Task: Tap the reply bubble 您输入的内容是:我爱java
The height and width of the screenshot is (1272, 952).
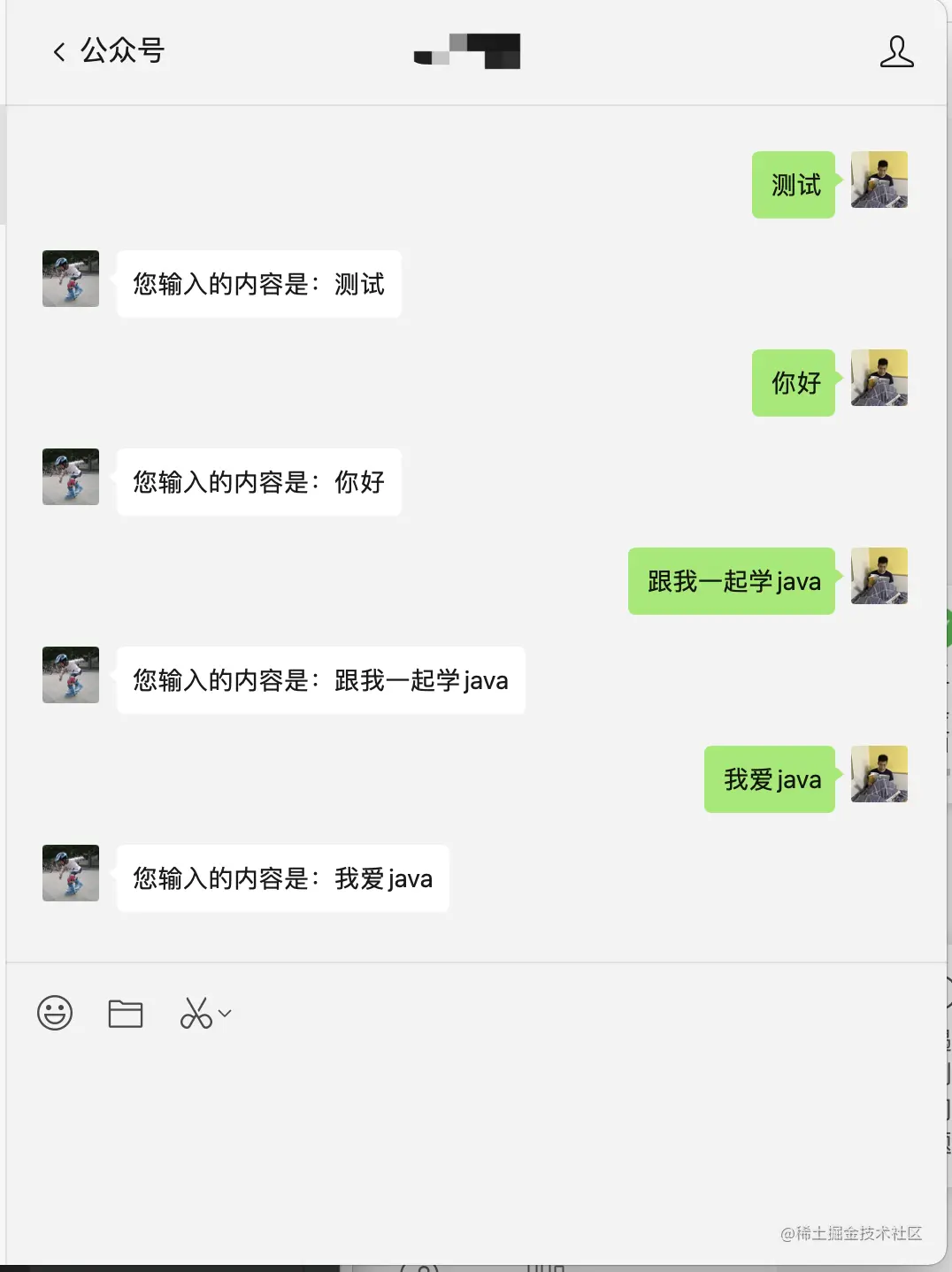Action: (283, 878)
